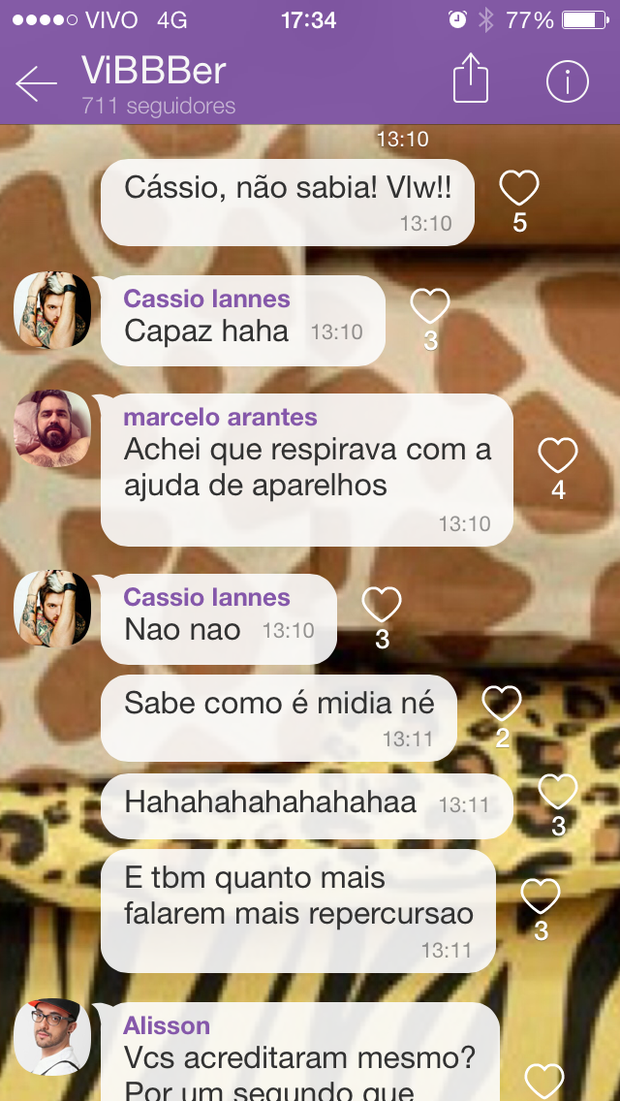Like the message about "mais repercursao"
This screenshot has height=1101, width=620.
tap(541, 896)
